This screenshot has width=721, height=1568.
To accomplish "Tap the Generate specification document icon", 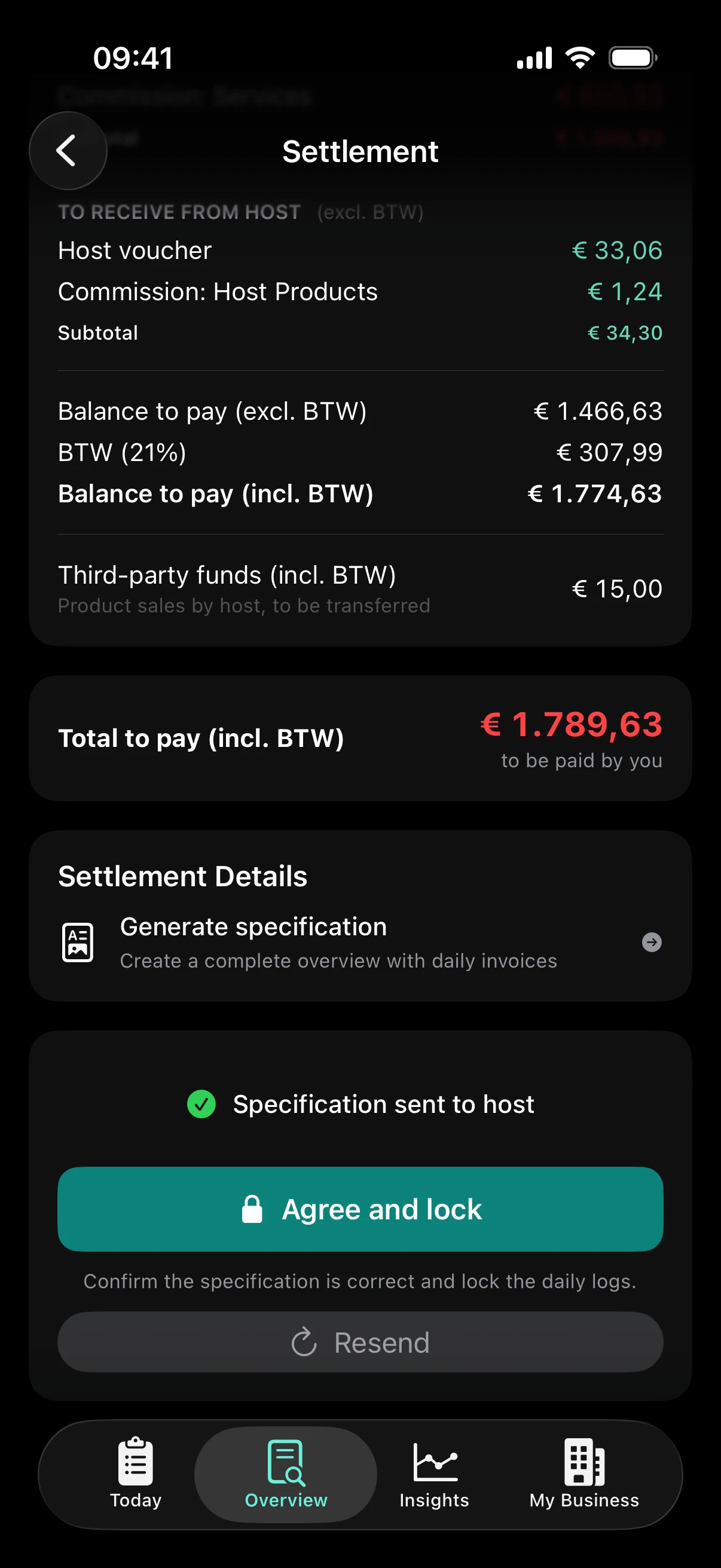I will (x=78, y=941).
